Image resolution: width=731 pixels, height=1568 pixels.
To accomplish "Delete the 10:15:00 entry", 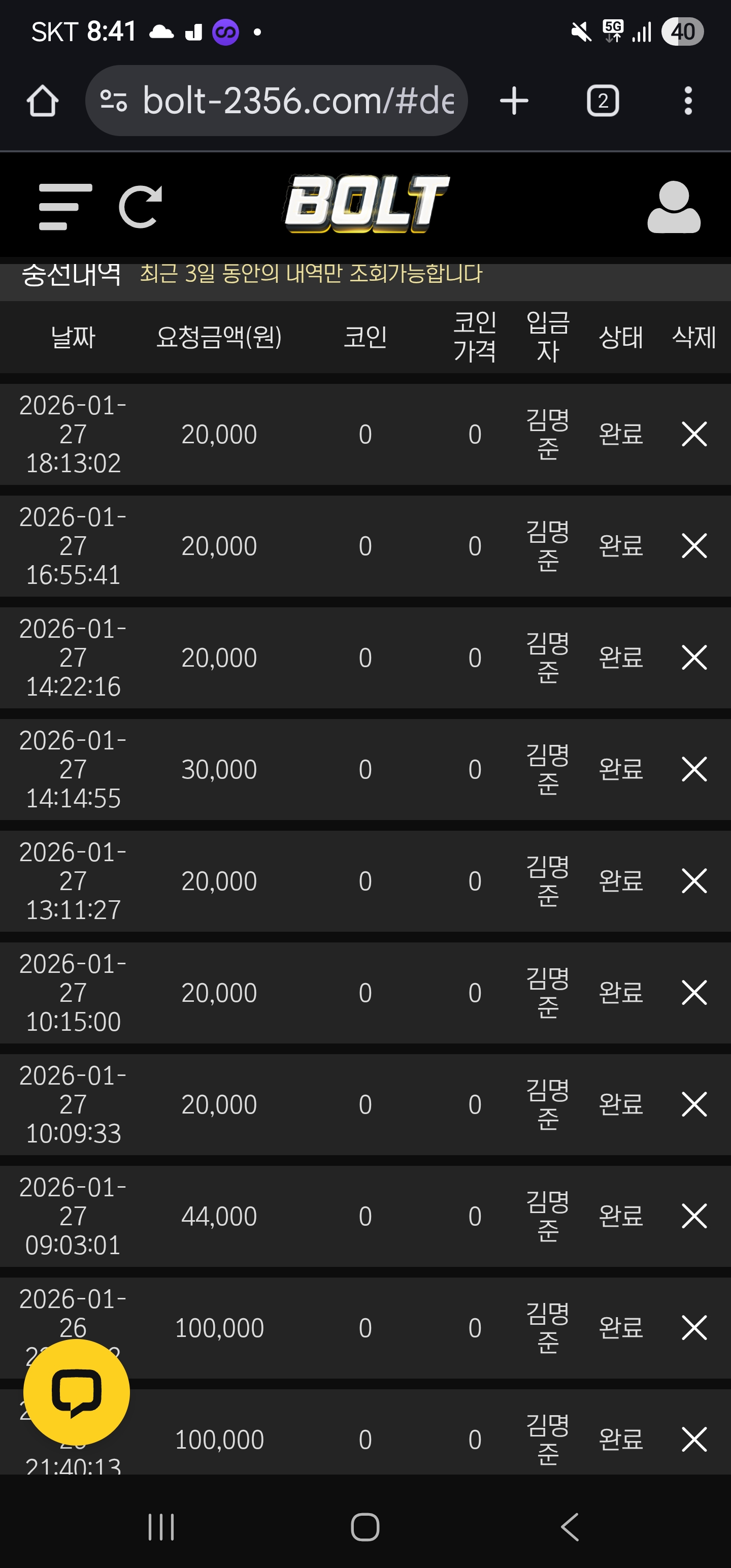I will [694, 993].
